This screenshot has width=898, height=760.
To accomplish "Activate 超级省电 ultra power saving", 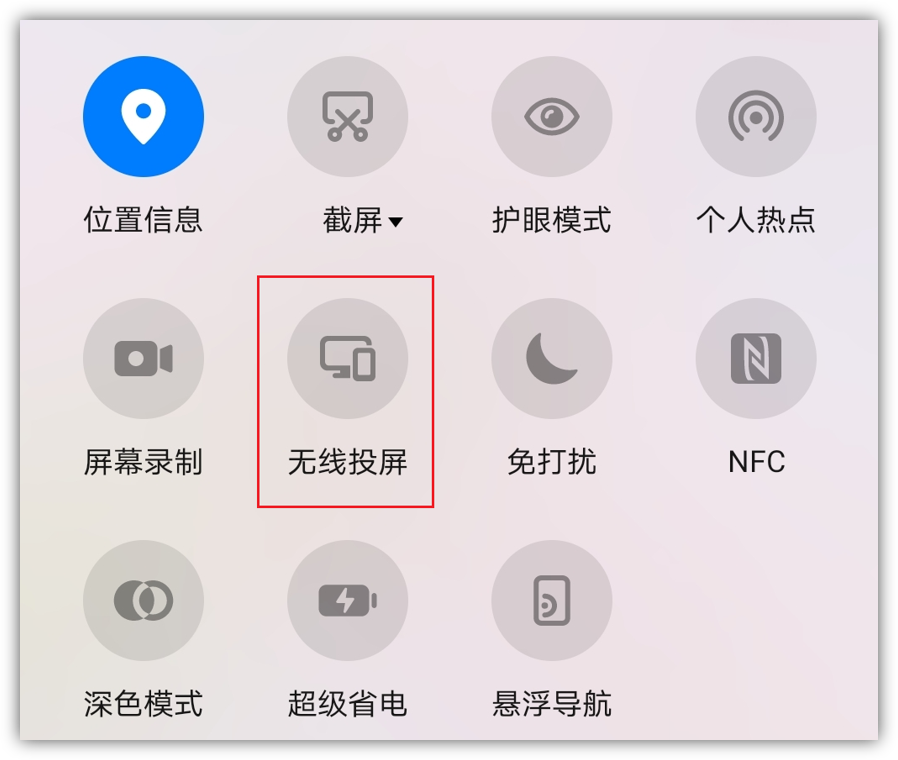I will click(x=347, y=600).
